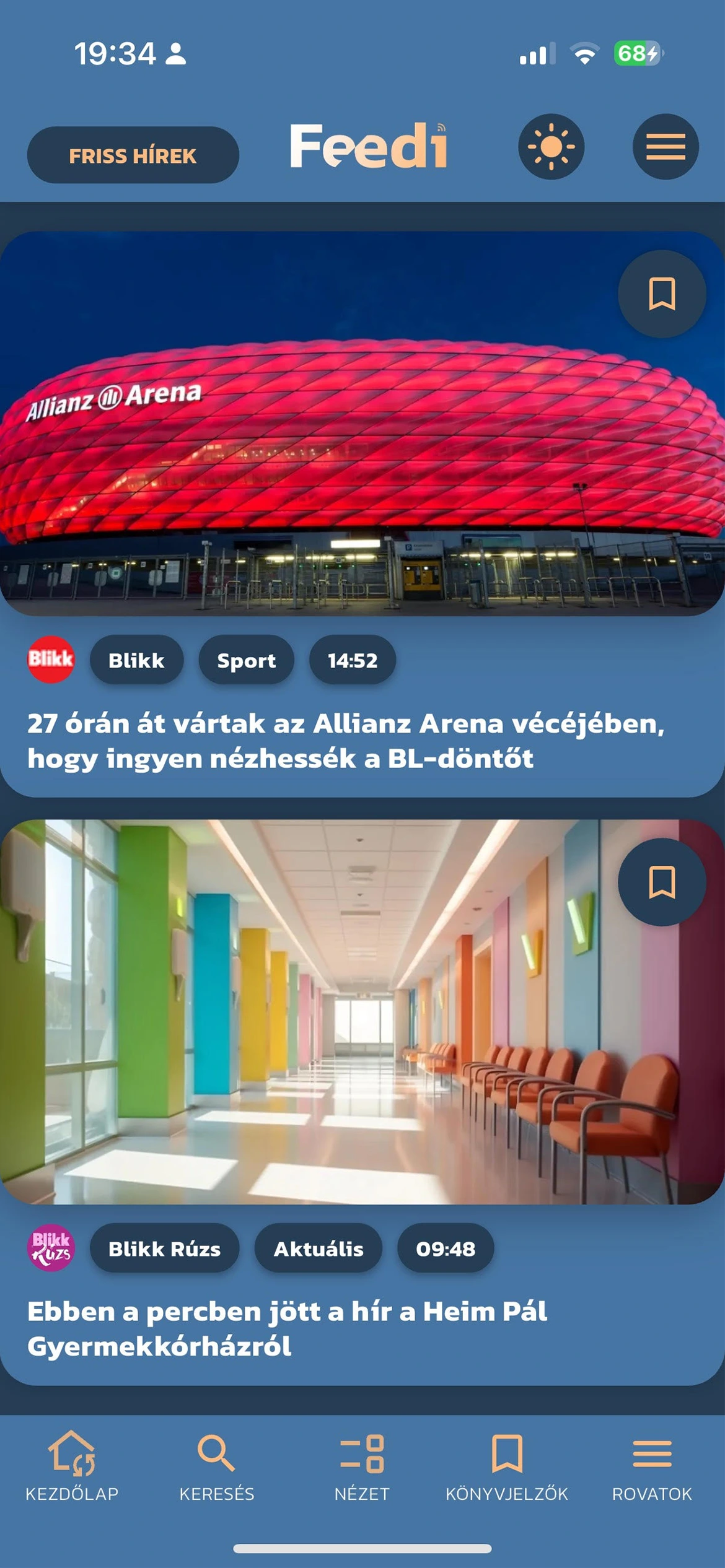
Task: Select the Blikk source chip
Action: [x=136, y=660]
